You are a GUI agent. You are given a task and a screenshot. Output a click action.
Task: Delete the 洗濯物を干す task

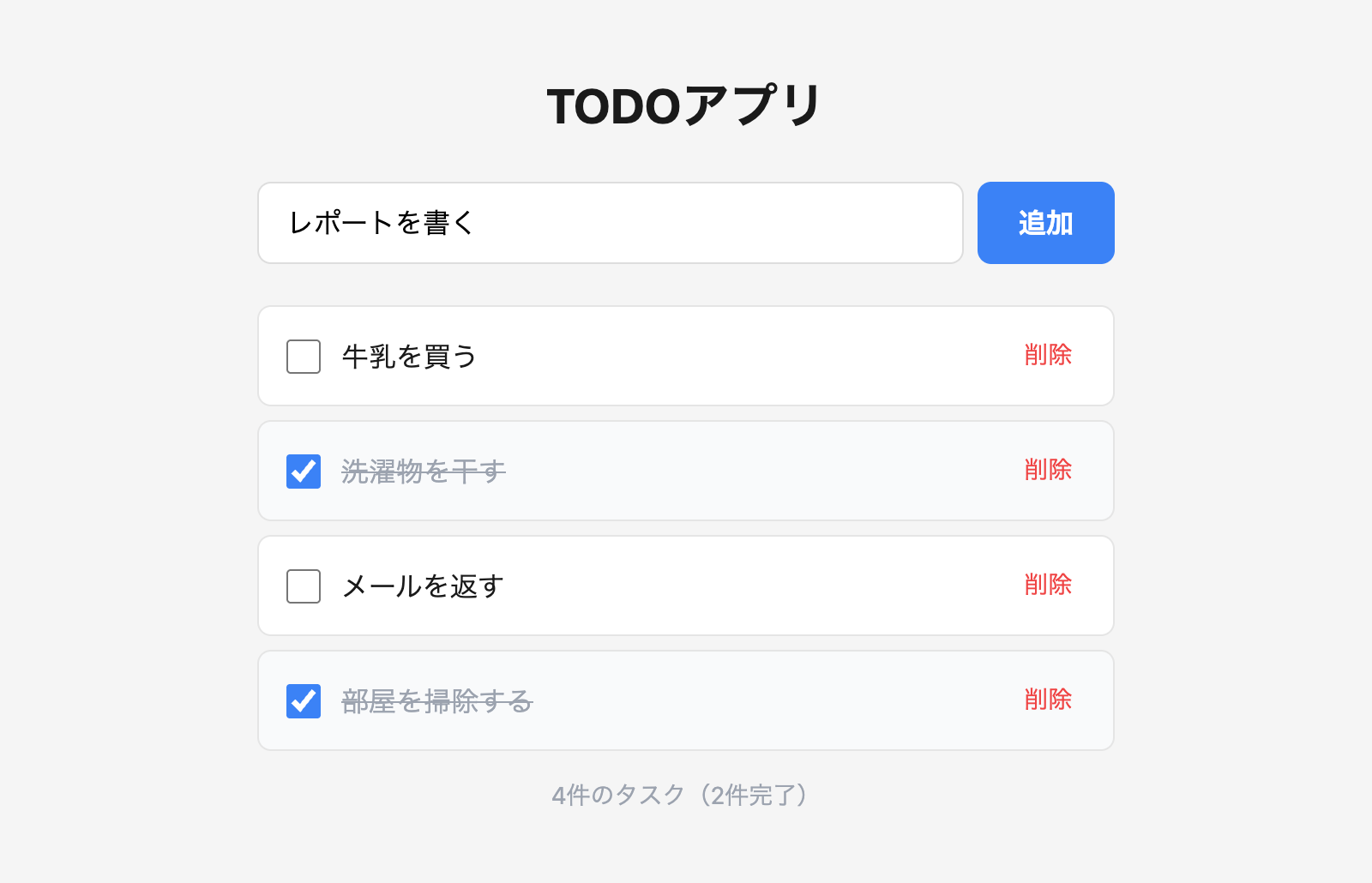[x=1048, y=470]
